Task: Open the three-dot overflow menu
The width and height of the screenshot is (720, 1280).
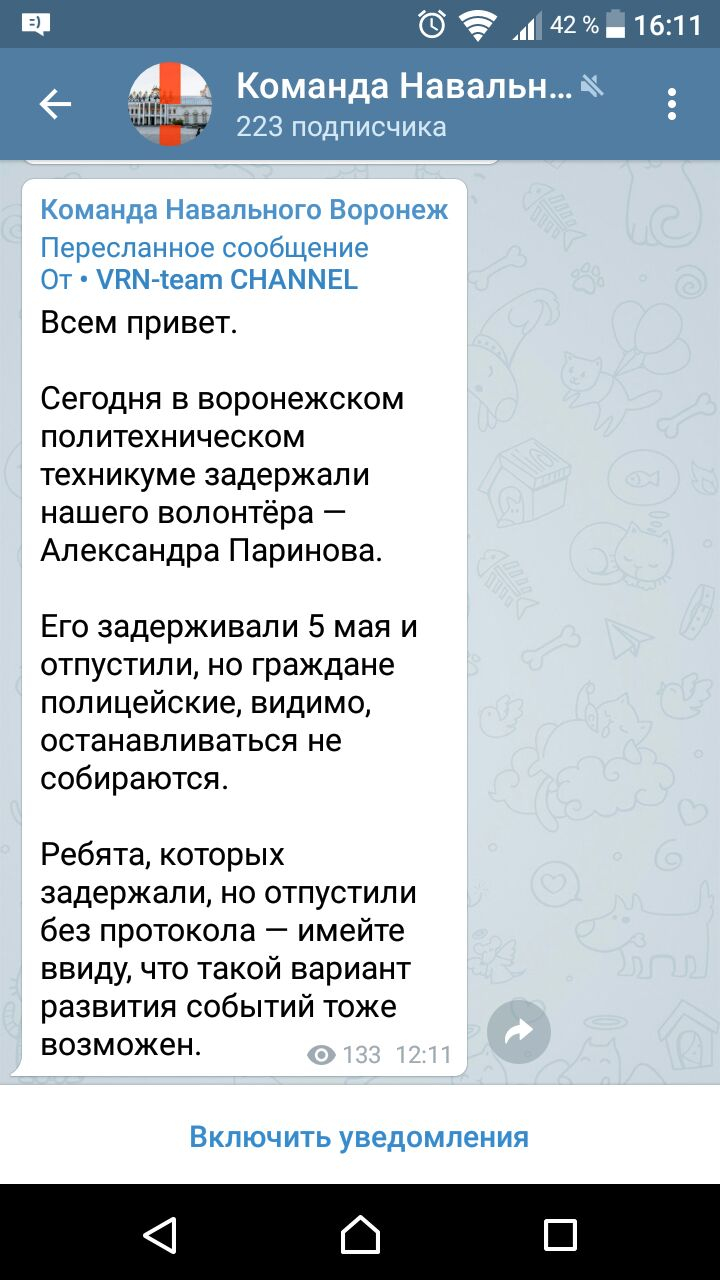Action: point(672,104)
